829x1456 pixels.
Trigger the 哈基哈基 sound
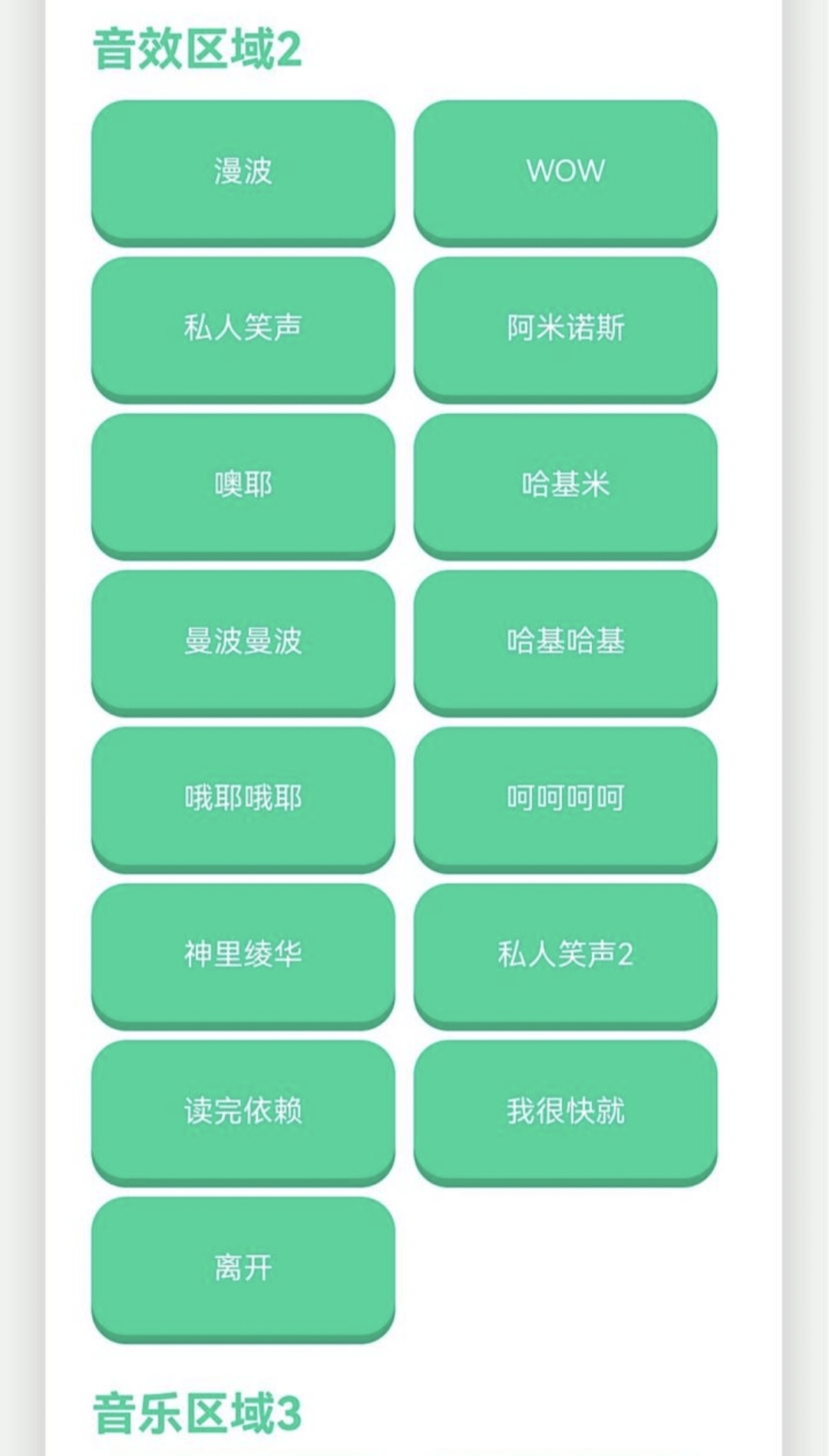(565, 640)
